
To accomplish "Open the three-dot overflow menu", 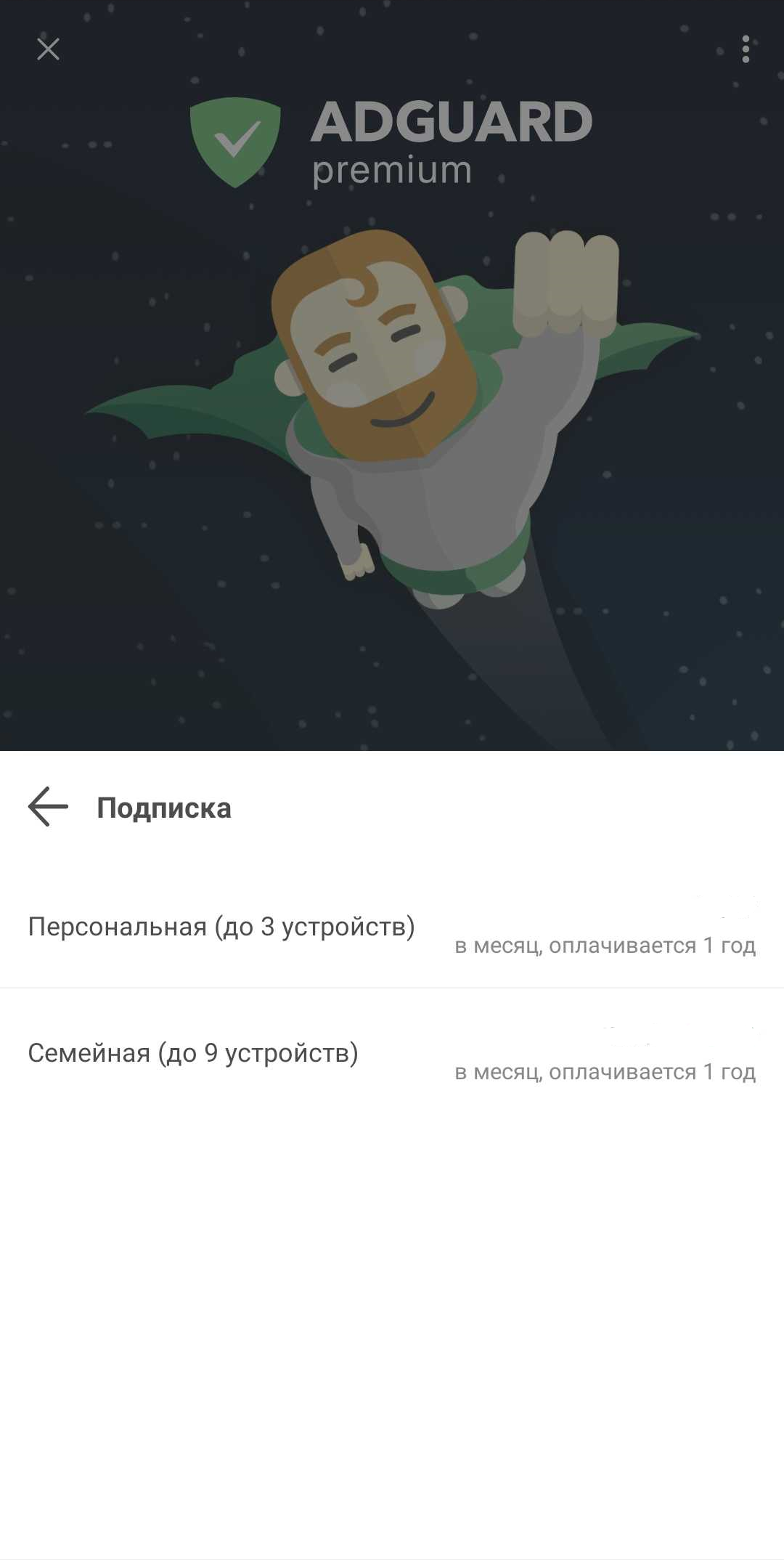I will tap(746, 49).
